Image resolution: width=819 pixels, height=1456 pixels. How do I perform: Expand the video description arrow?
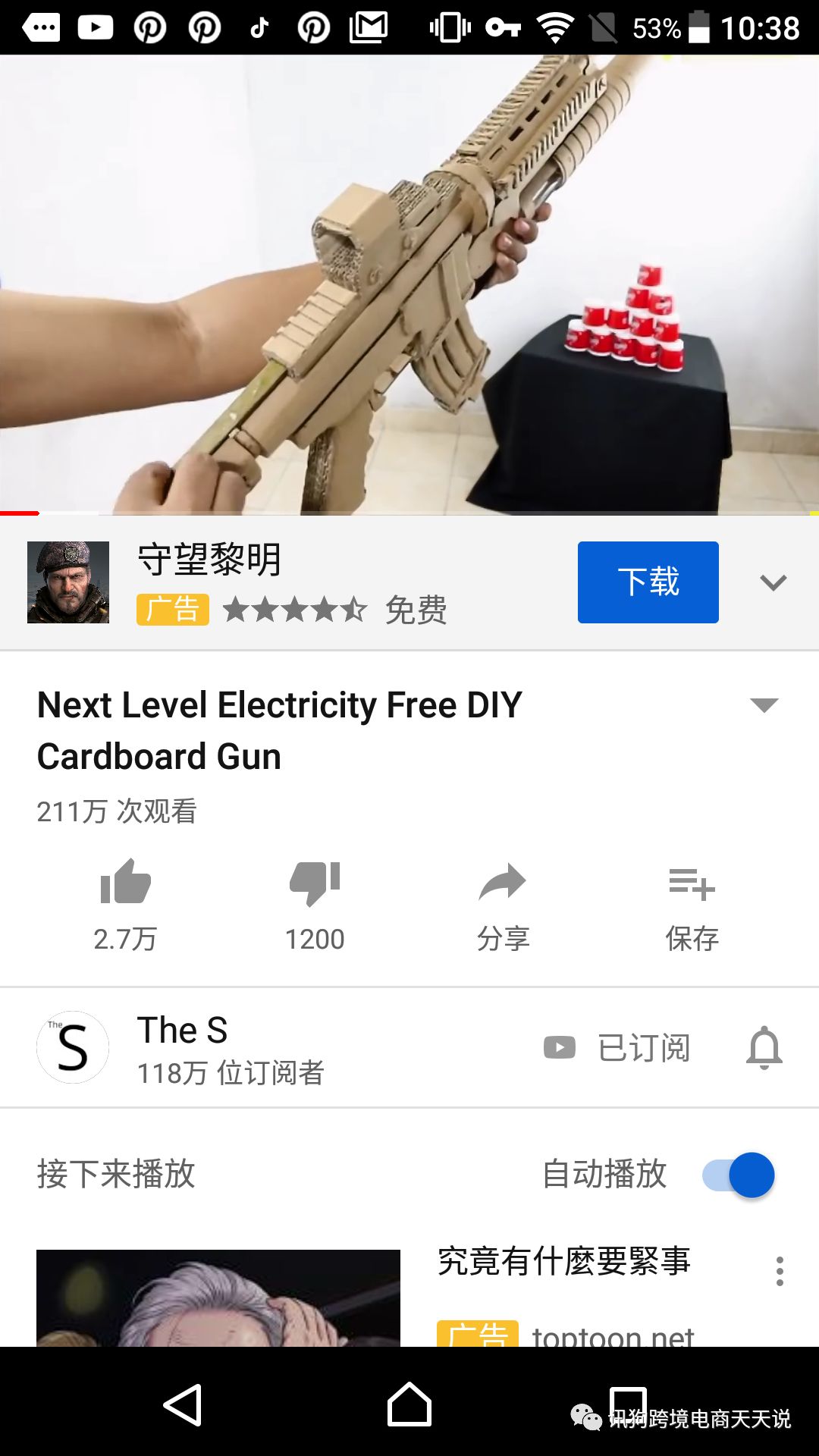(764, 705)
